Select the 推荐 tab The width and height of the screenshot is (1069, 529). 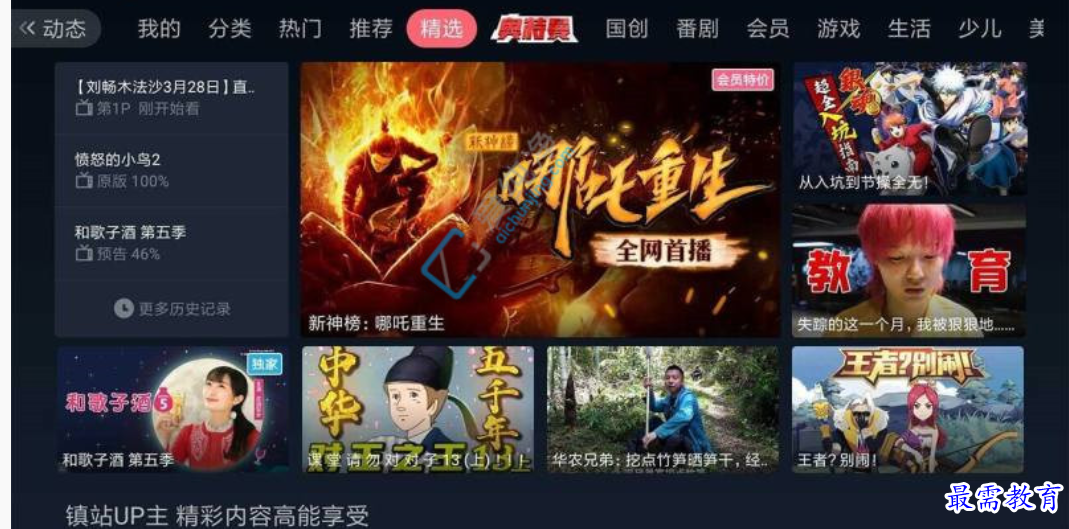371,29
